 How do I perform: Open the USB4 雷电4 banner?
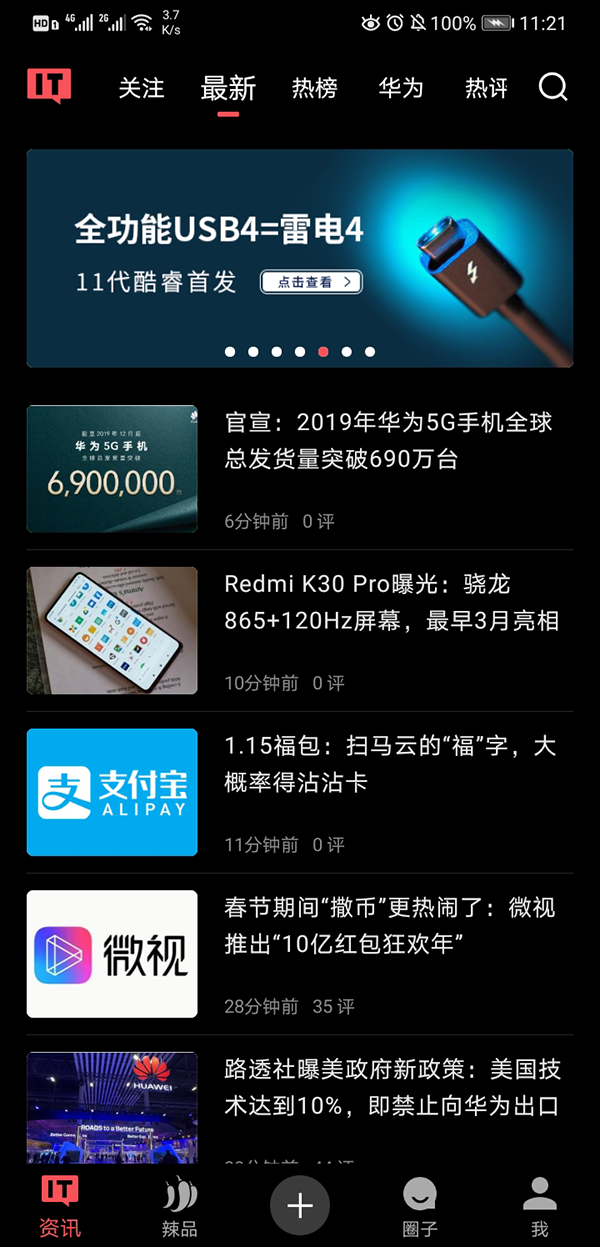point(300,258)
